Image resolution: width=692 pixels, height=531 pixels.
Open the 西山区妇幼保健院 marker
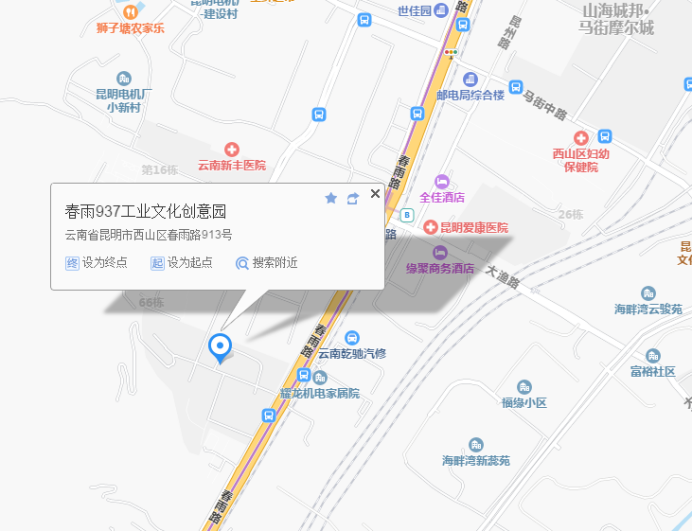point(580,138)
